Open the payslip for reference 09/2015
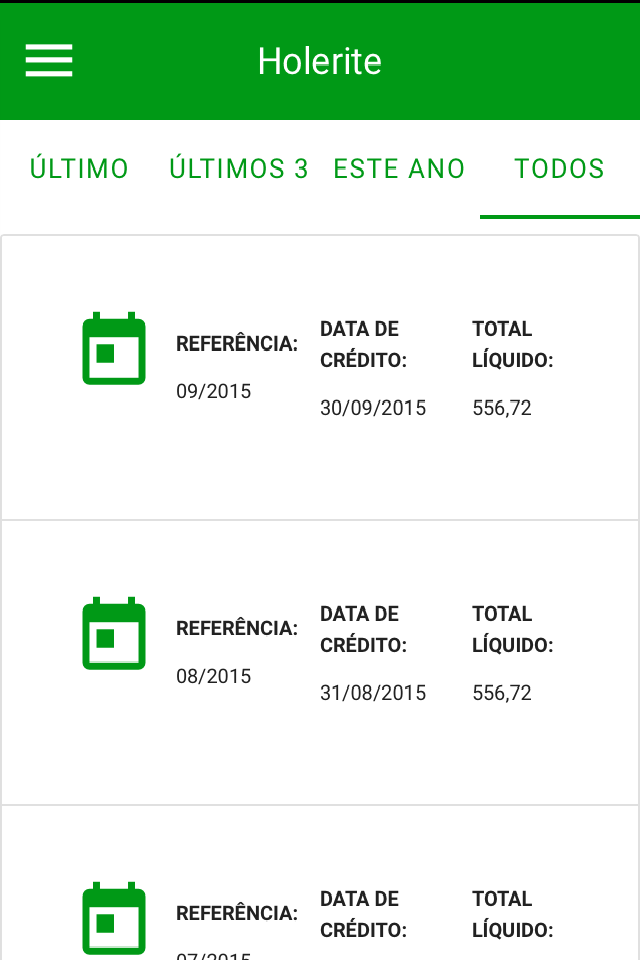The image size is (640, 960). point(320,378)
